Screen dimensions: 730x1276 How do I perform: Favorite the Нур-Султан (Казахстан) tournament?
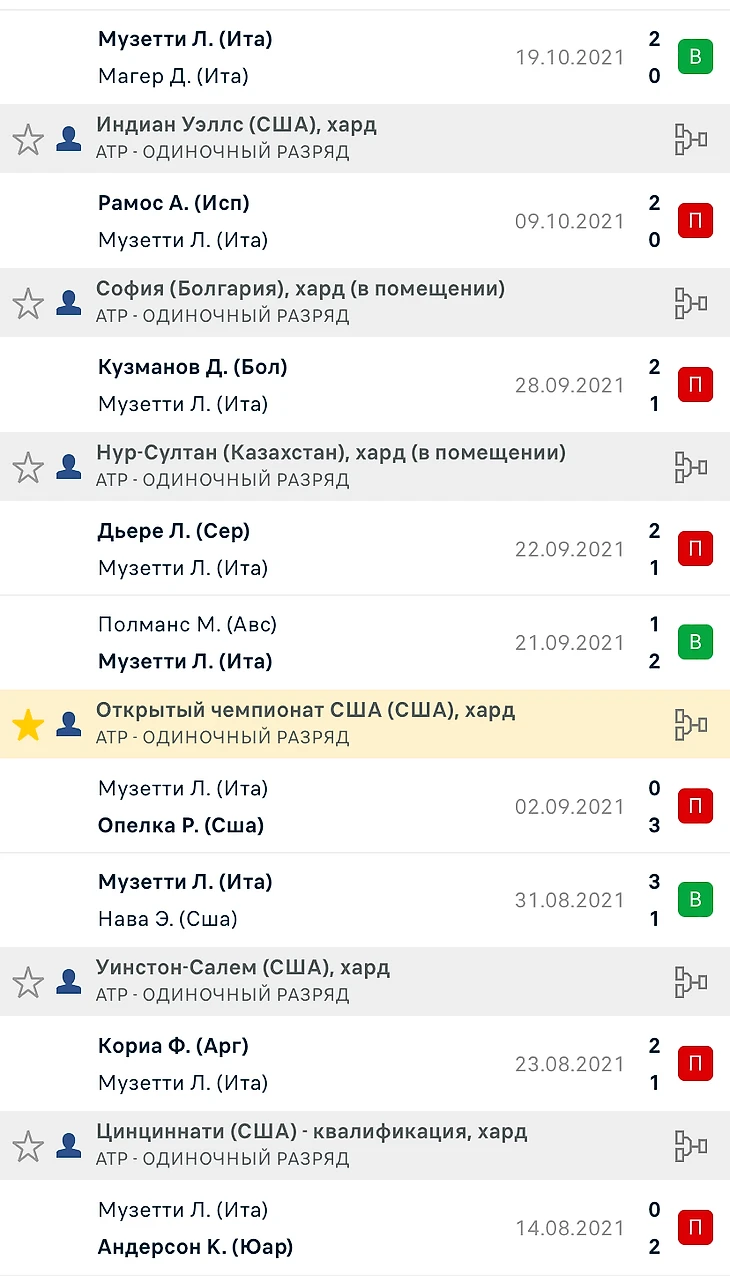[28, 467]
